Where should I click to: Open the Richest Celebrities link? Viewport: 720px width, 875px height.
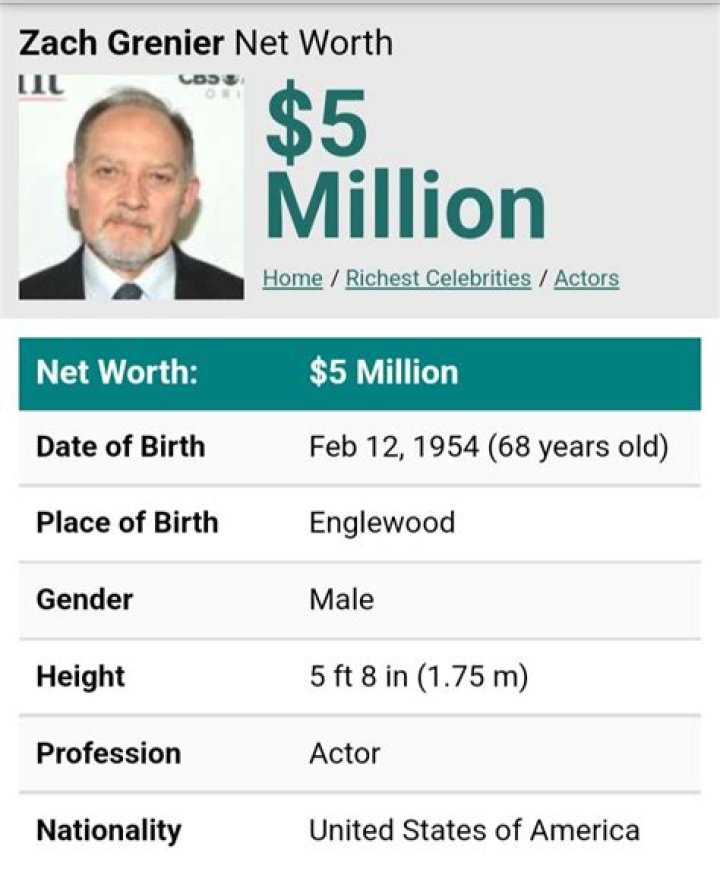[x=437, y=279]
